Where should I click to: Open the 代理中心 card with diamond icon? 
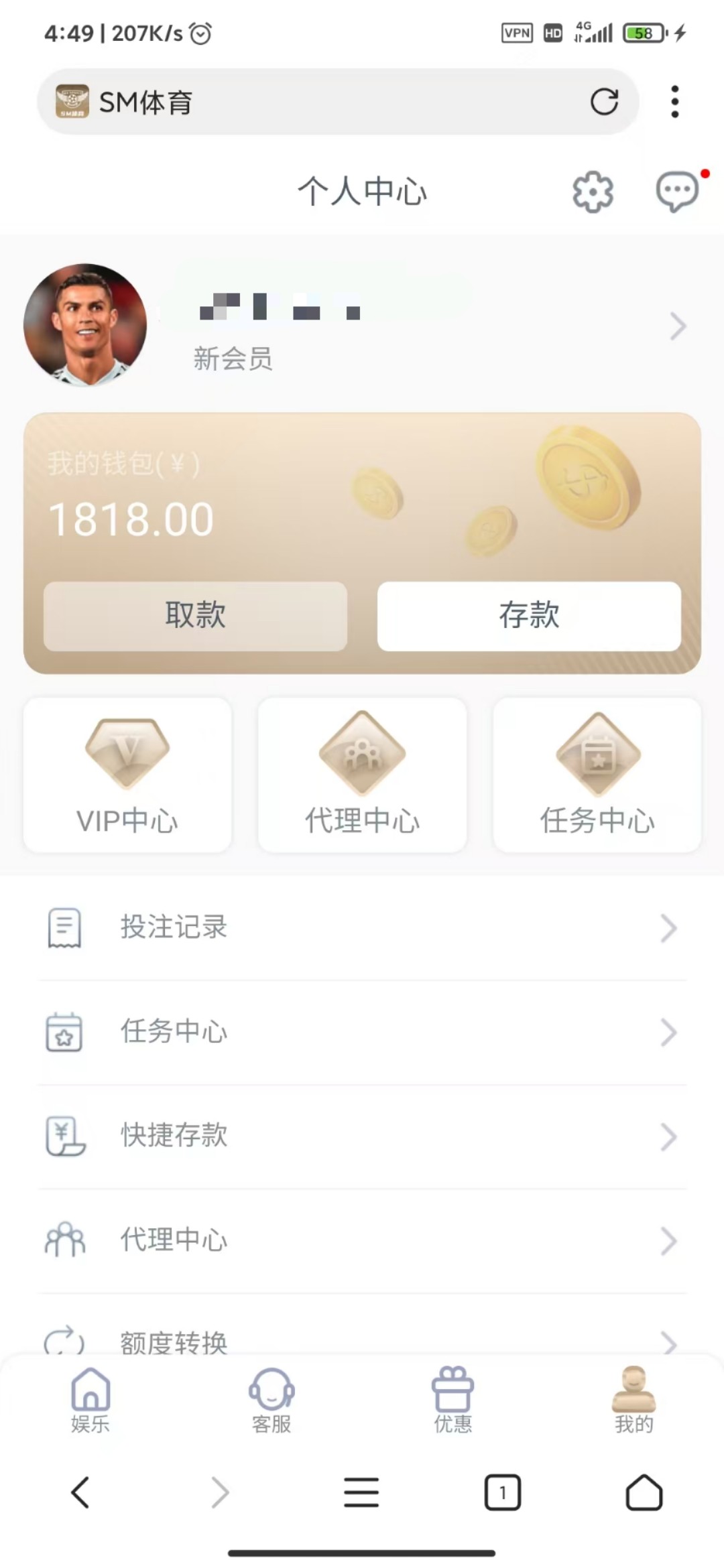[362, 775]
